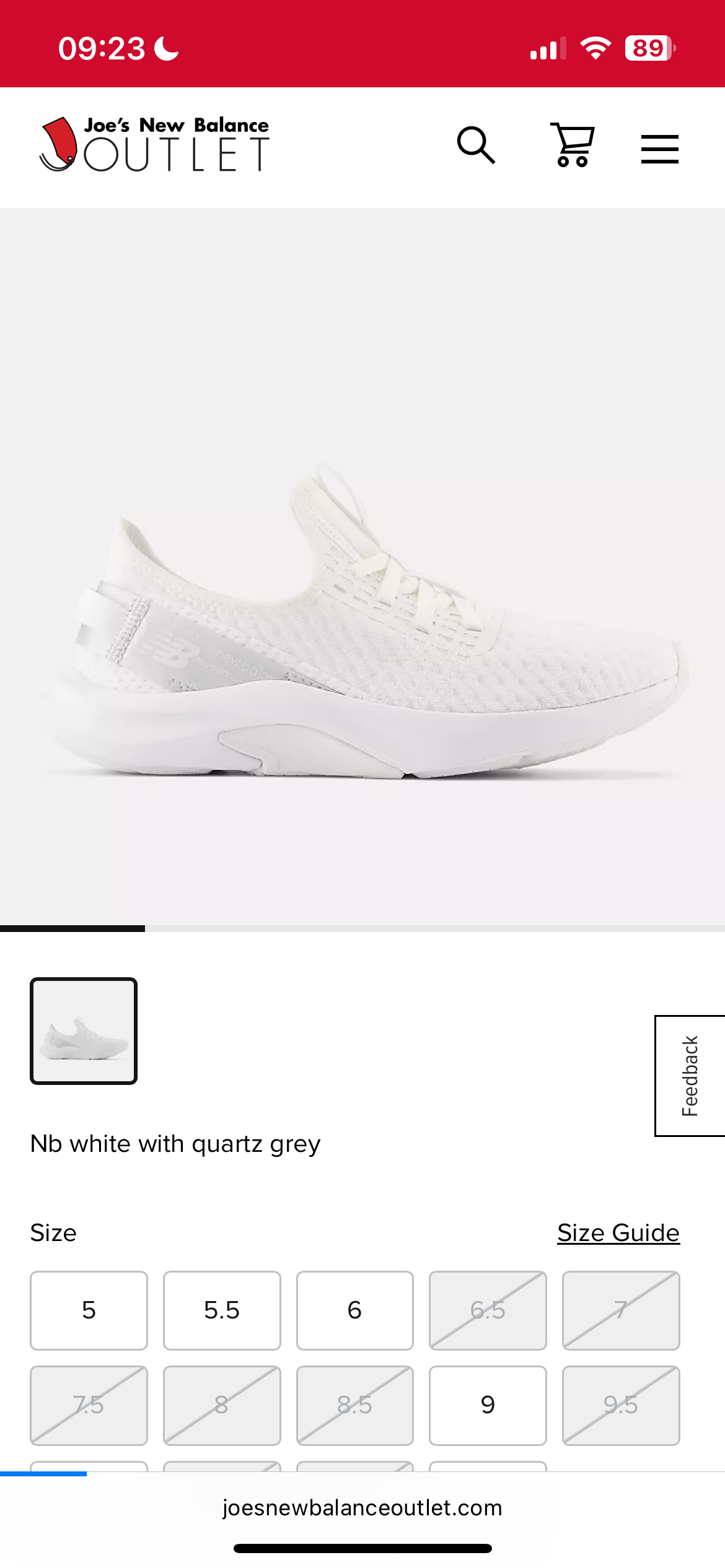Viewport: 725px width, 1568px height.
Task: Select the white shoe color thumbnail
Action: pos(84,1031)
